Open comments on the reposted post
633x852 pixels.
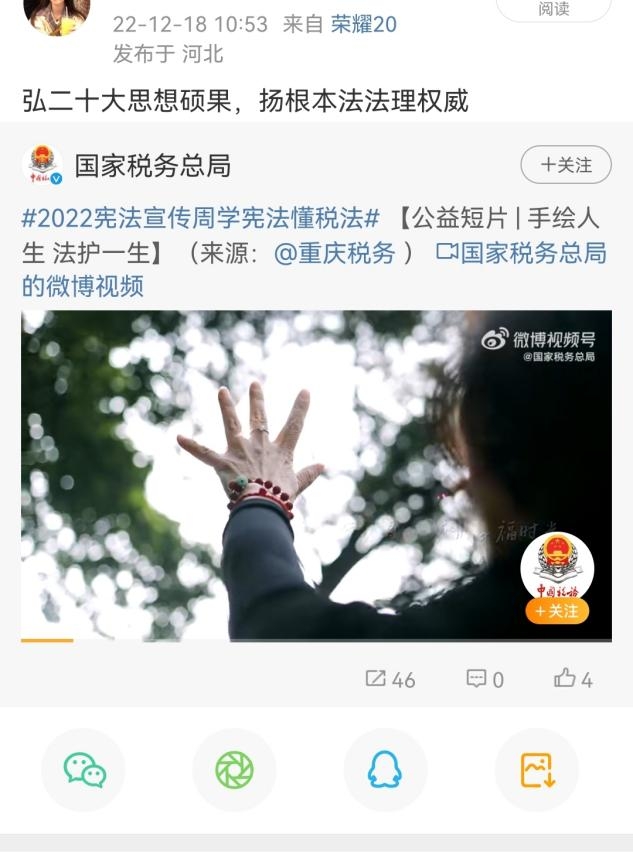tap(485, 679)
